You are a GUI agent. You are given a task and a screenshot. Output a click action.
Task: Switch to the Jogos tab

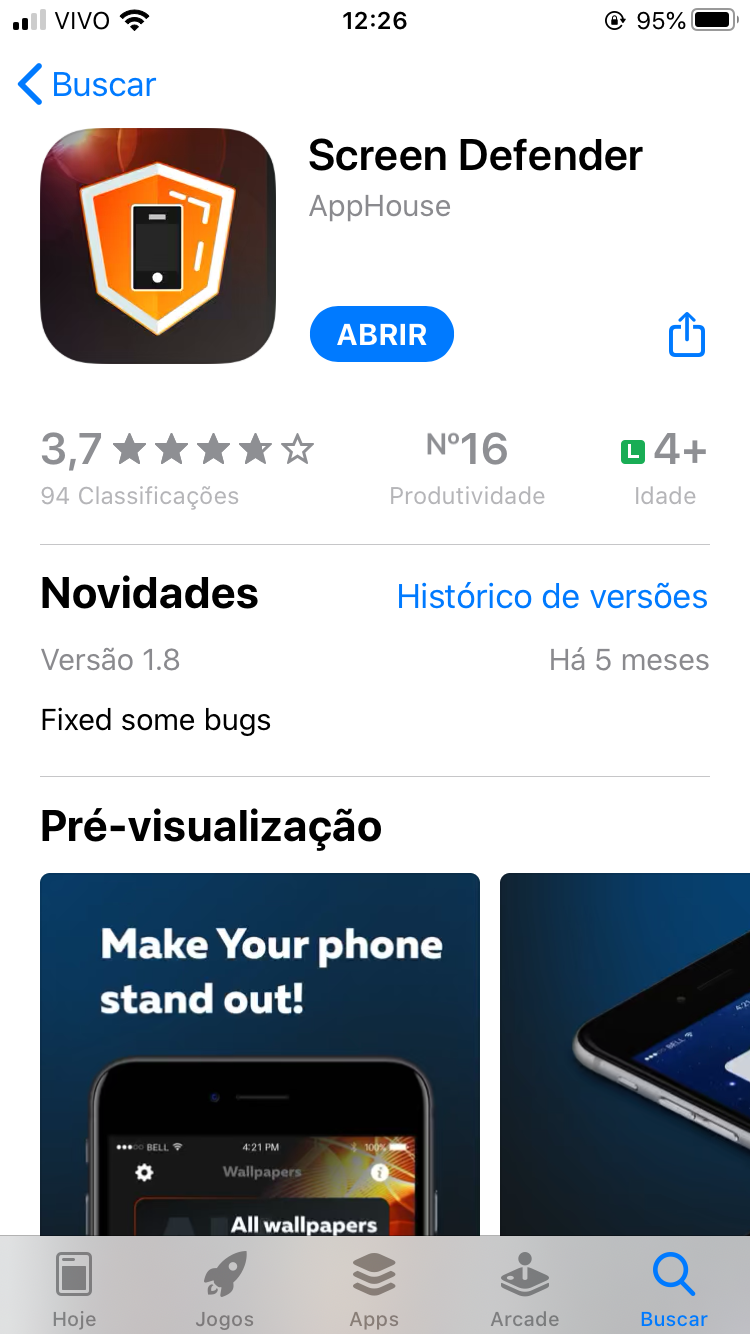coord(224,1290)
